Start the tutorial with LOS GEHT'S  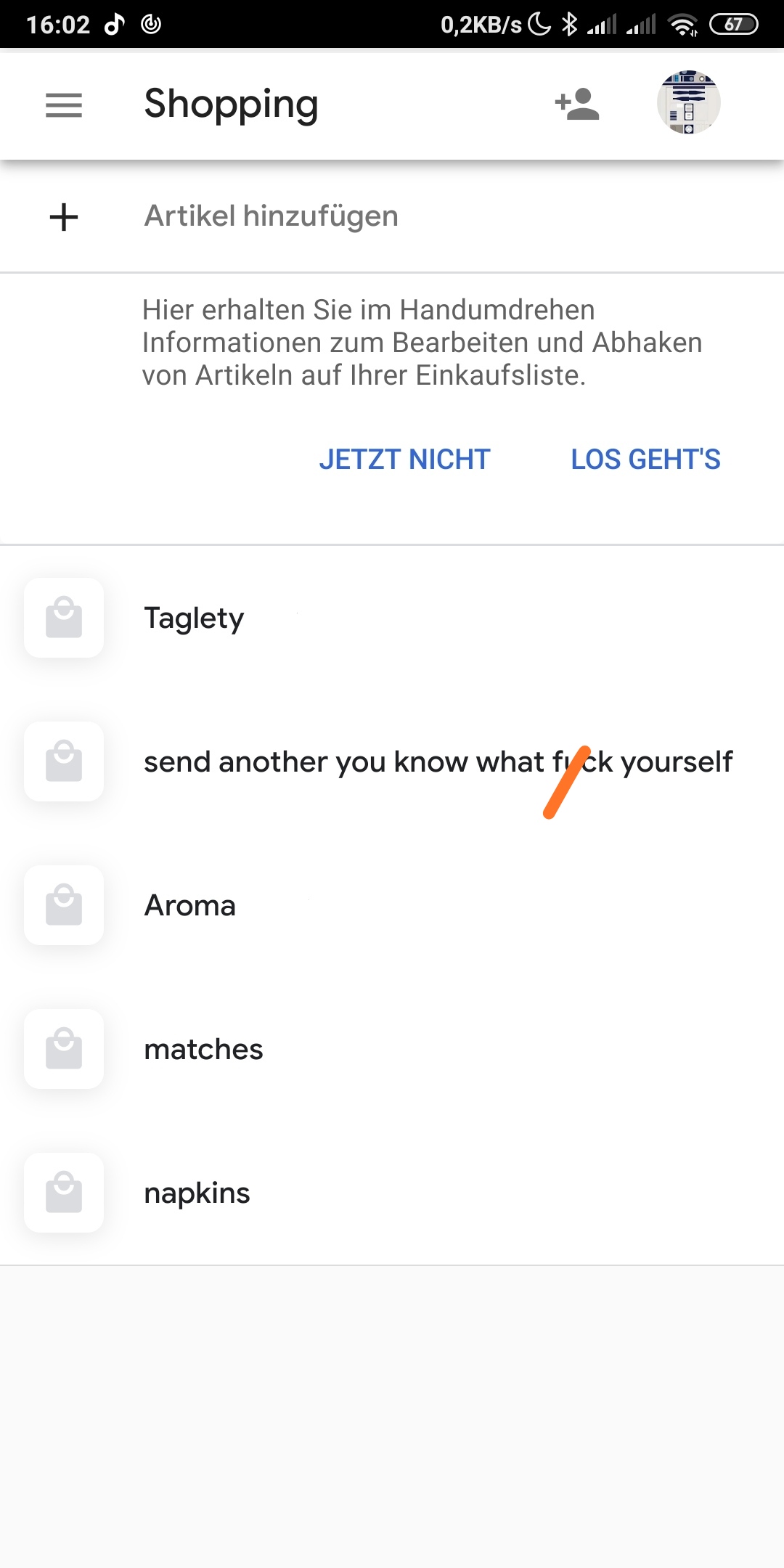(645, 460)
